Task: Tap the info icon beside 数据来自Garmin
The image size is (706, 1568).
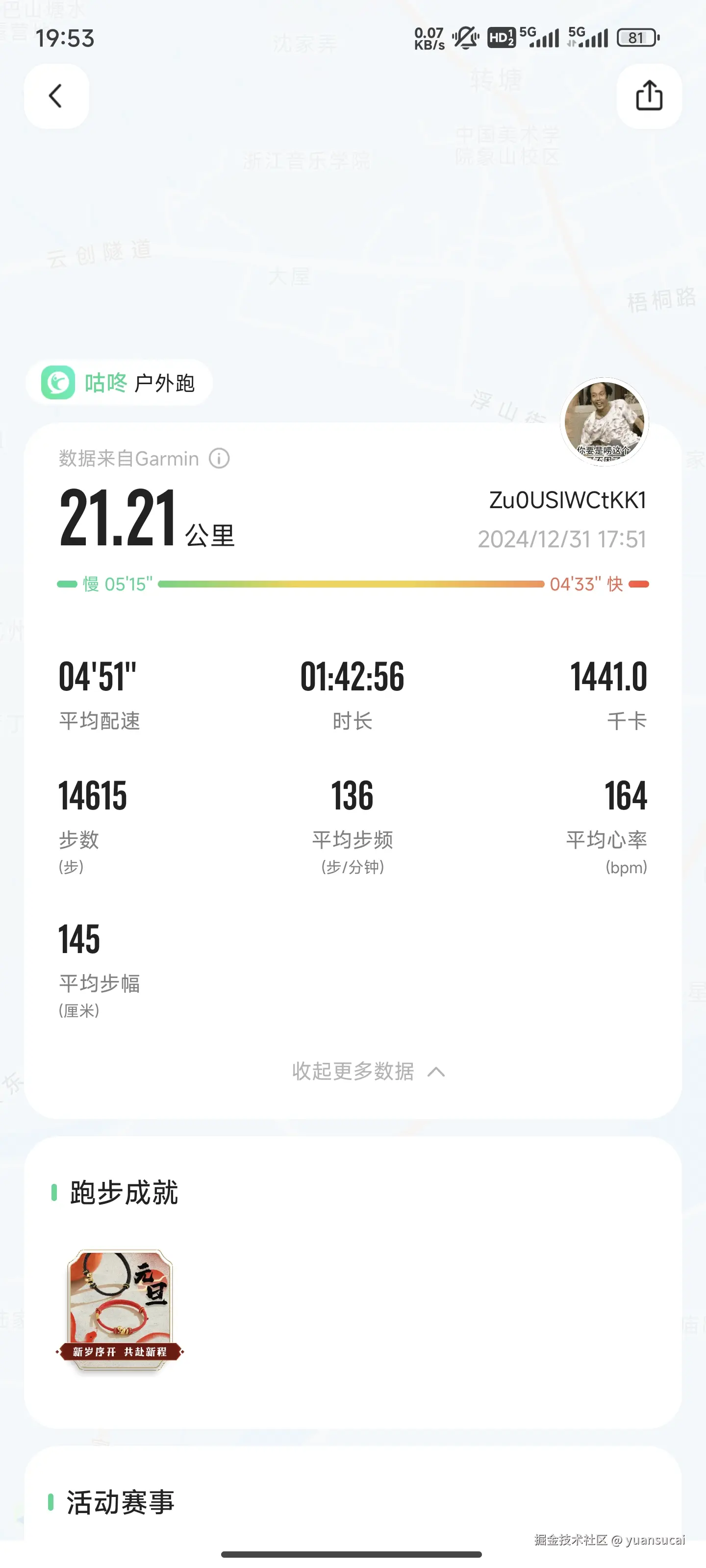Action: [220, 458]
